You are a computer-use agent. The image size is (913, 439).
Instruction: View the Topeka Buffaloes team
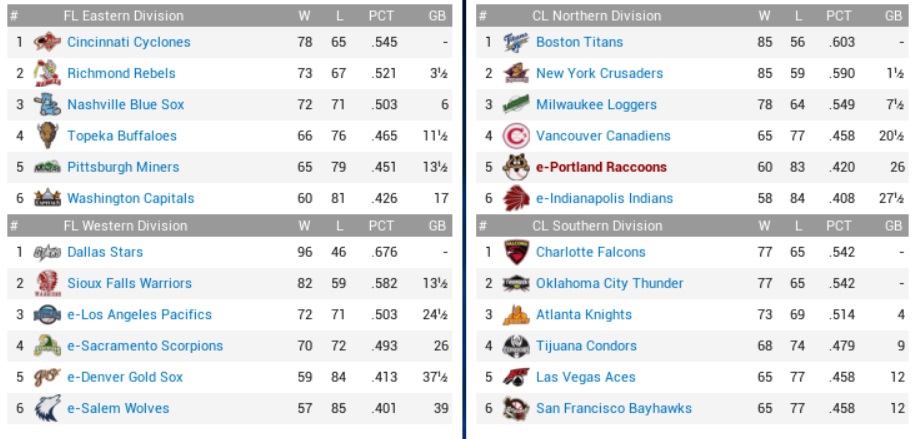[x=121, y=136]
